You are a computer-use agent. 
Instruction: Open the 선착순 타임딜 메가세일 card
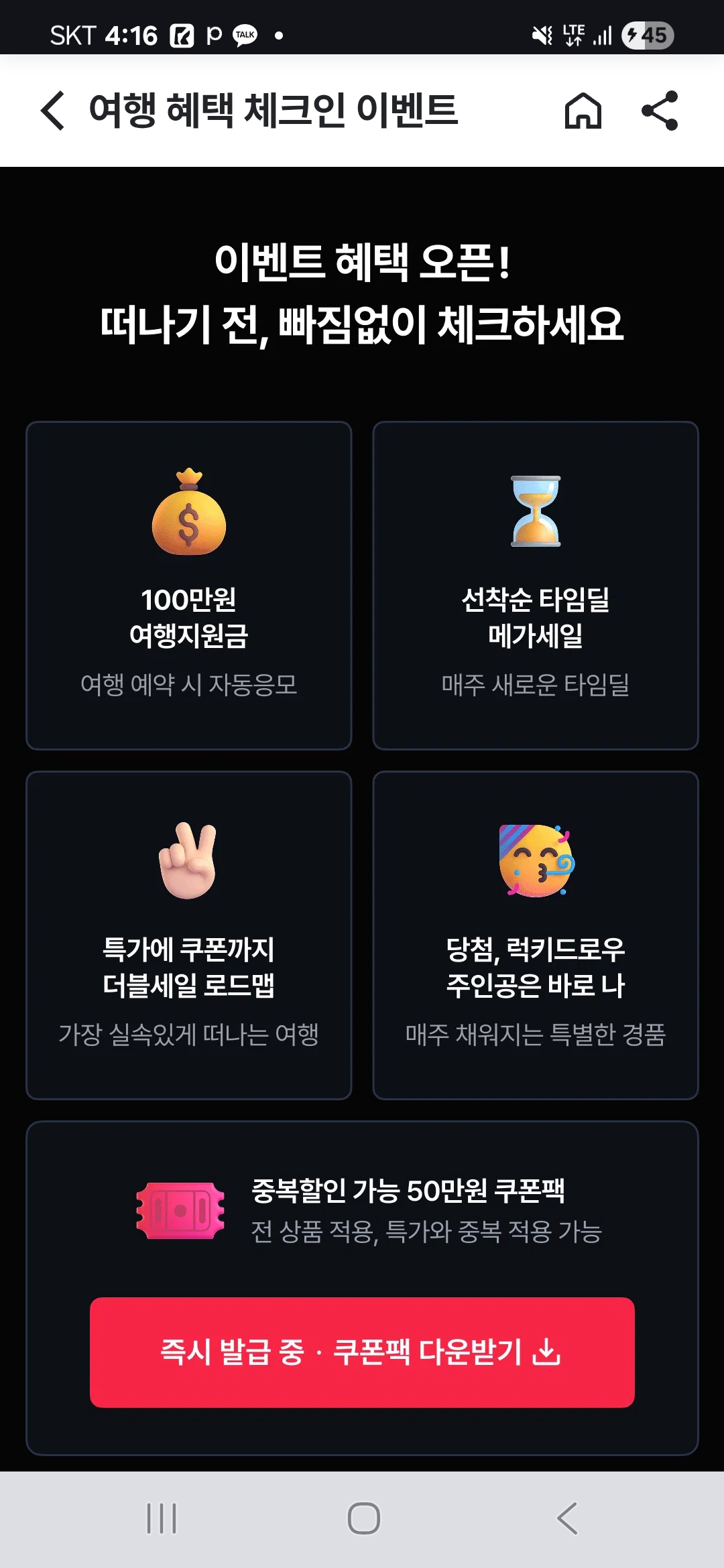535,585
